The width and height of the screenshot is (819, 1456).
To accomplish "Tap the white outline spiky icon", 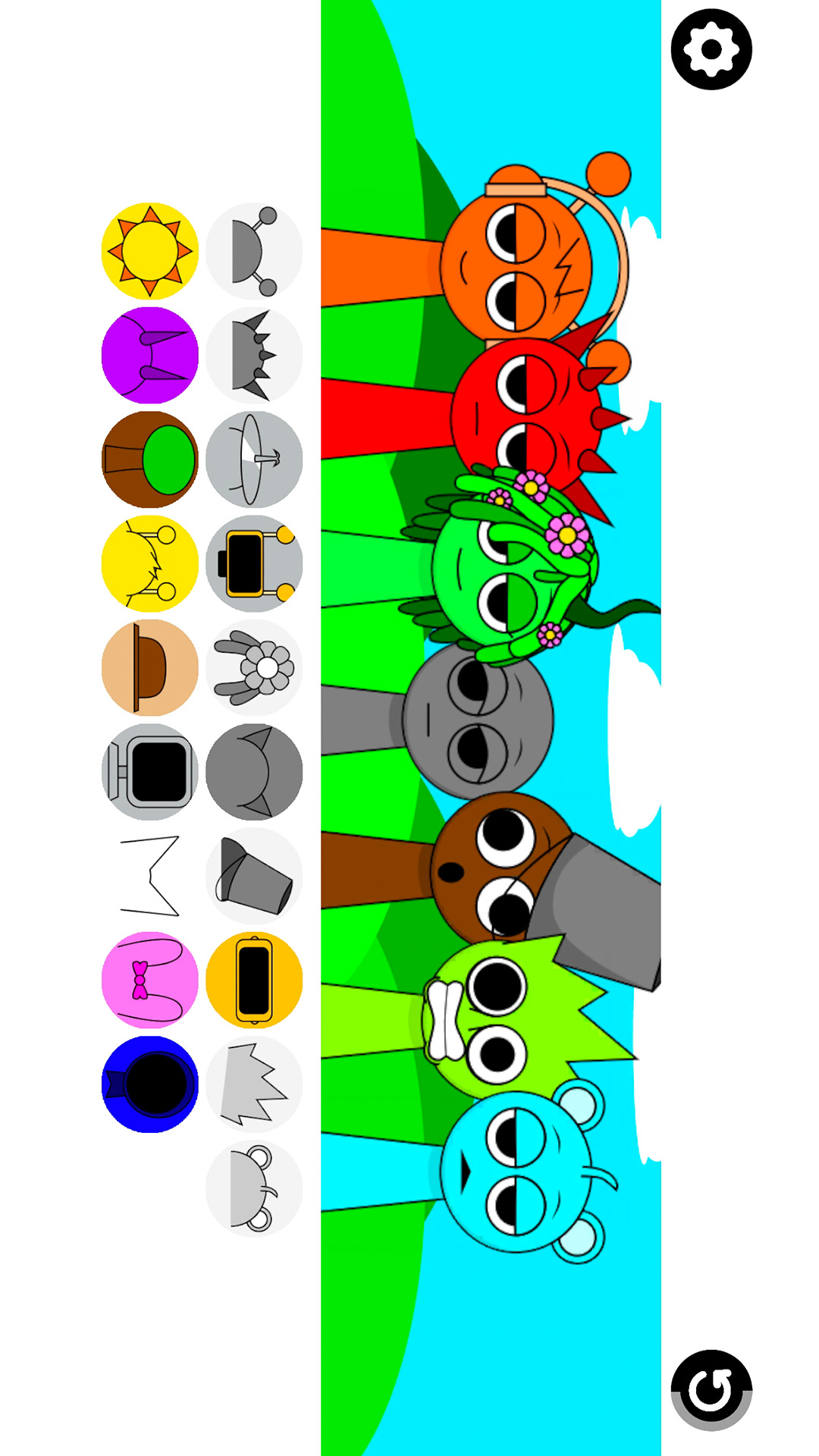I will [x=150, y=876].
